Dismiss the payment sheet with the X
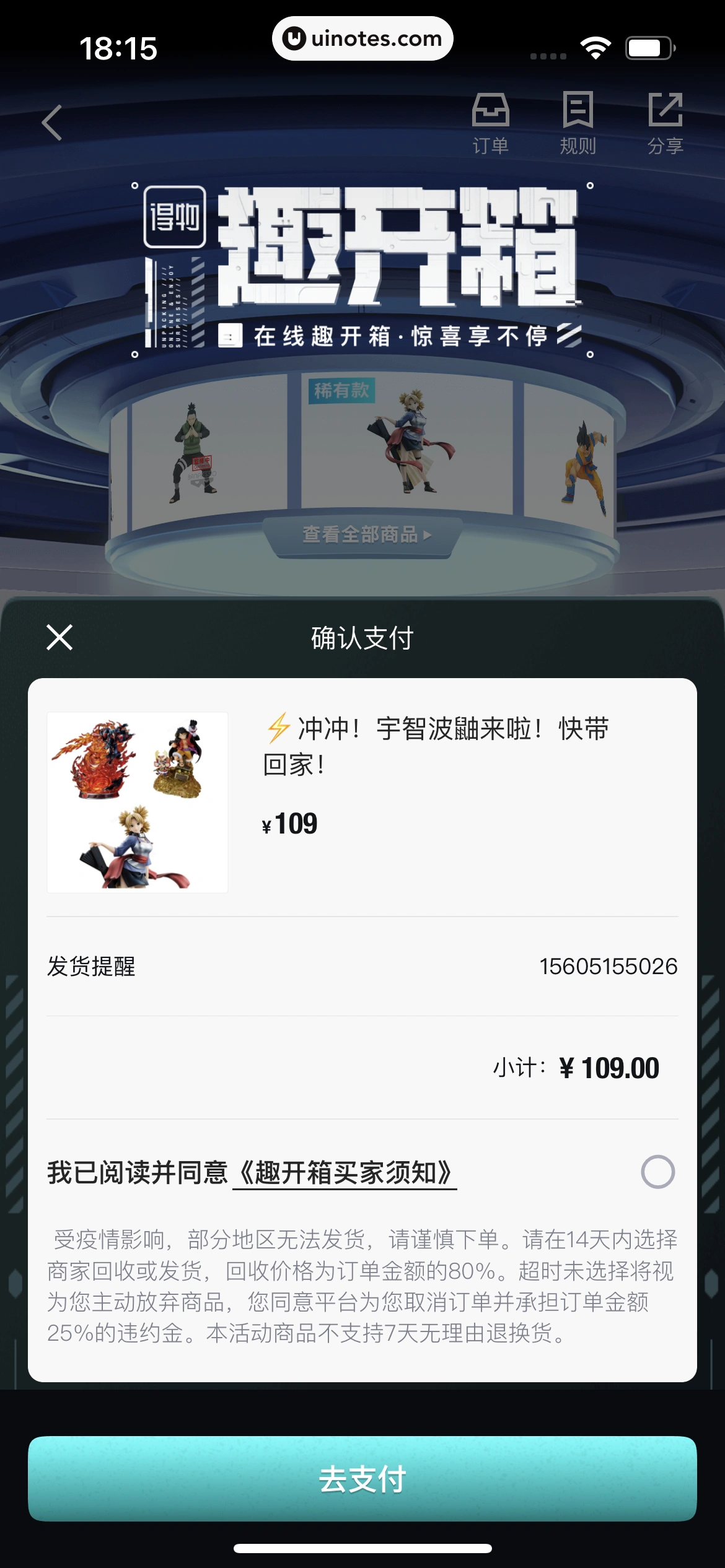 click(58, 637)
